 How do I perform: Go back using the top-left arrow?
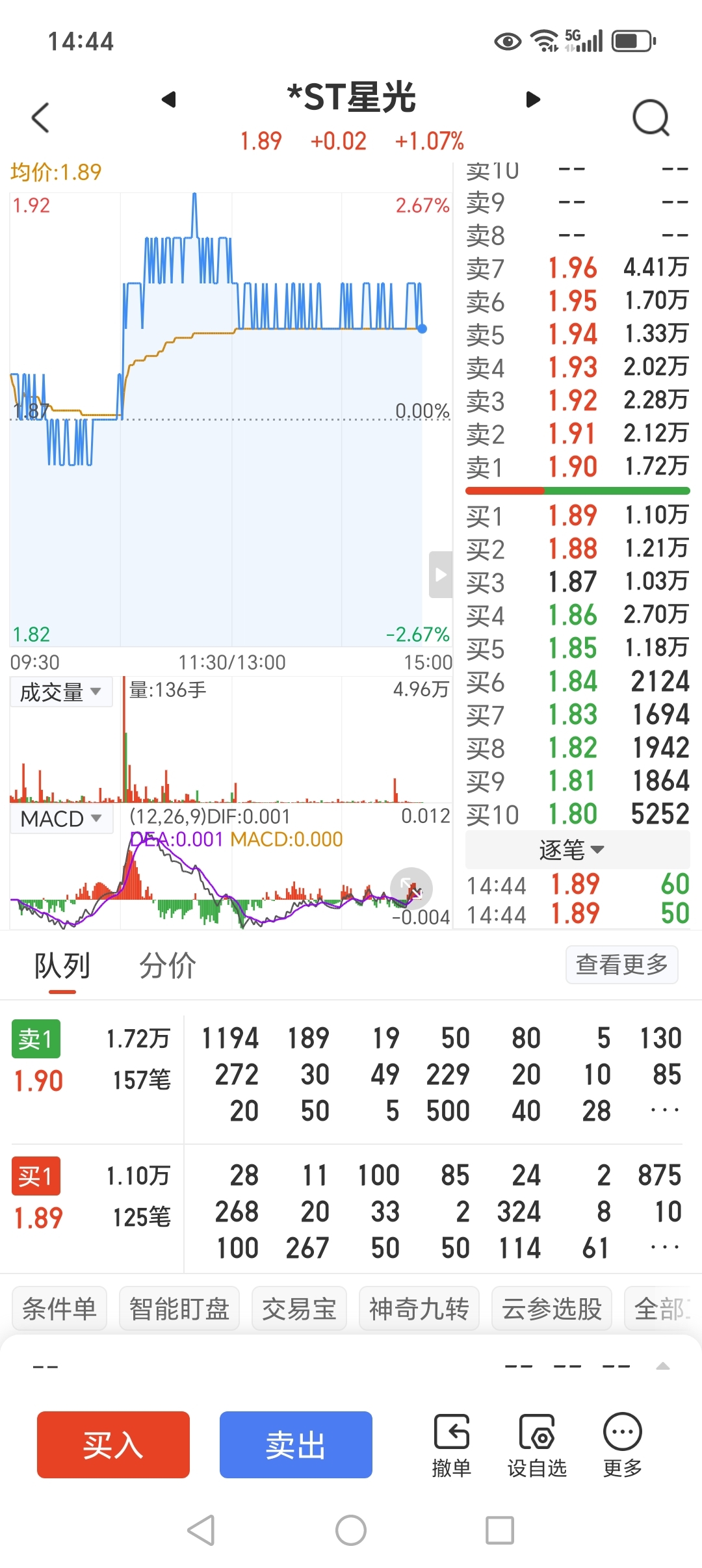pyautogui.click(x=40, y=118)
